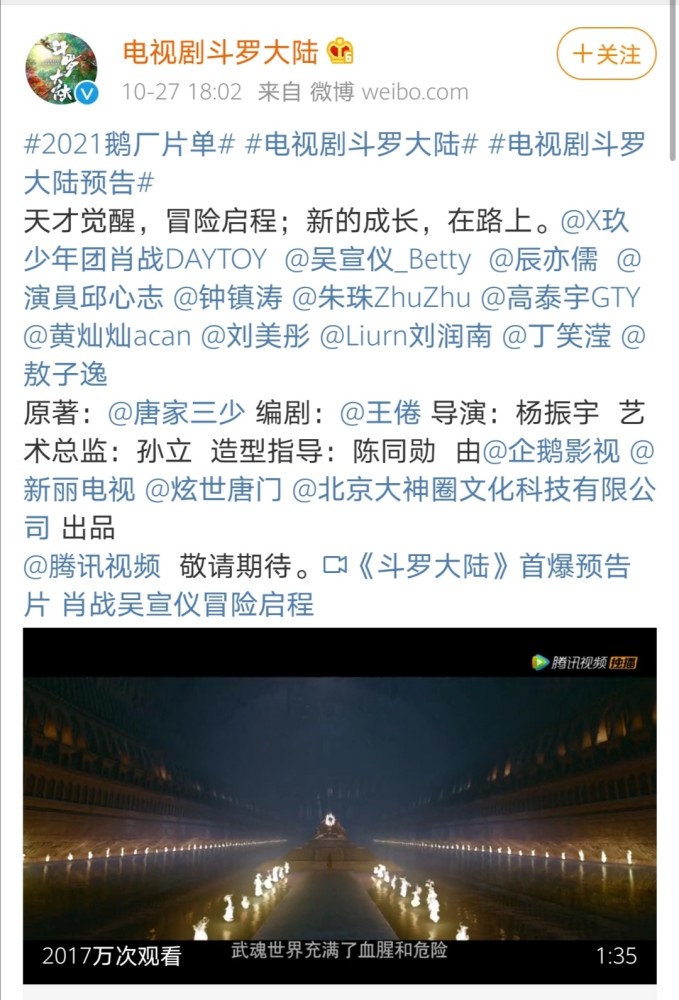Viewport: 679px width, 1000px height.
Task: Visit @辰亦儒's profile mention
Action: (543, 259)
